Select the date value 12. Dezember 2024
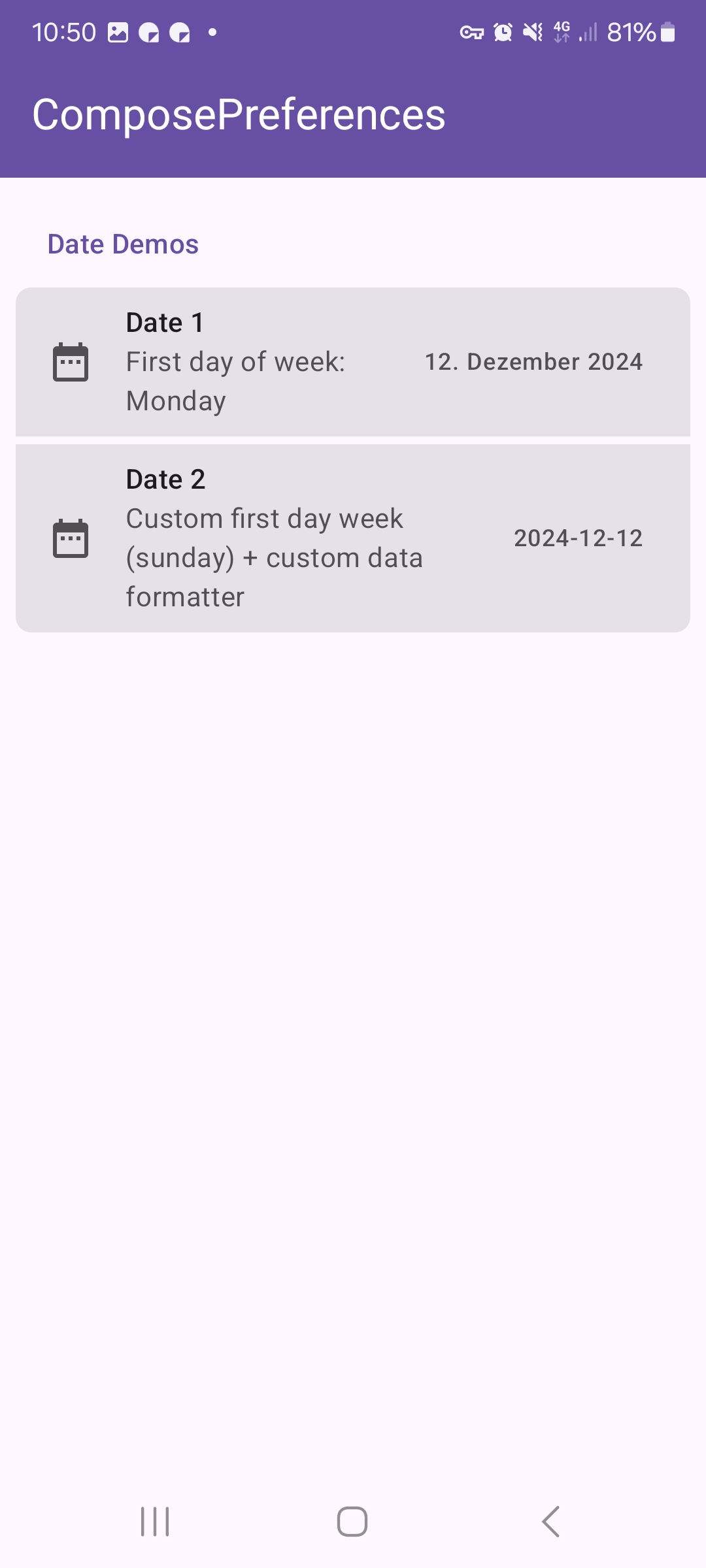The height and width of the screenshot is (1568, 706). coord(534,361)
